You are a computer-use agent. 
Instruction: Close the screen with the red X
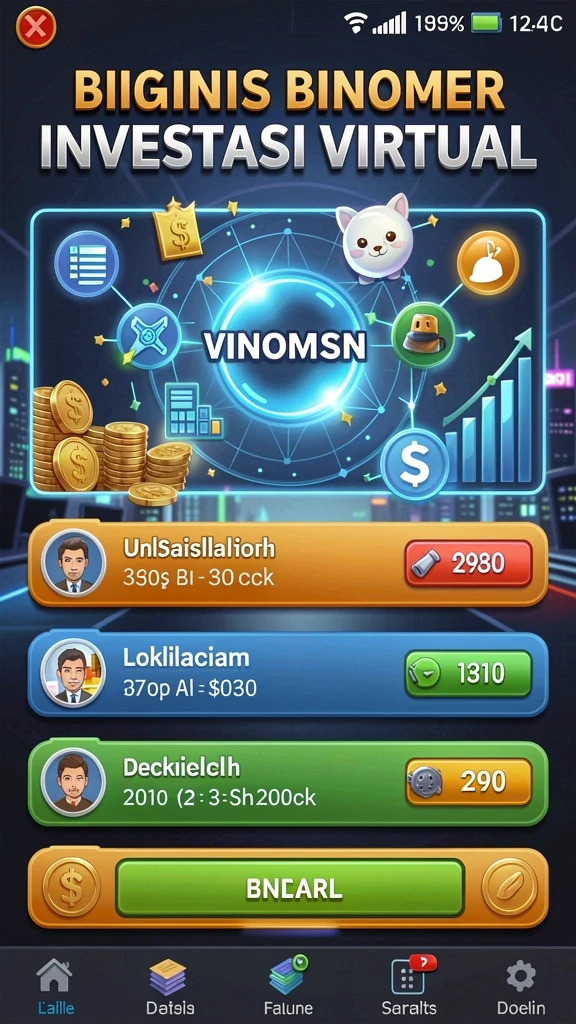[x=36, y=27]
